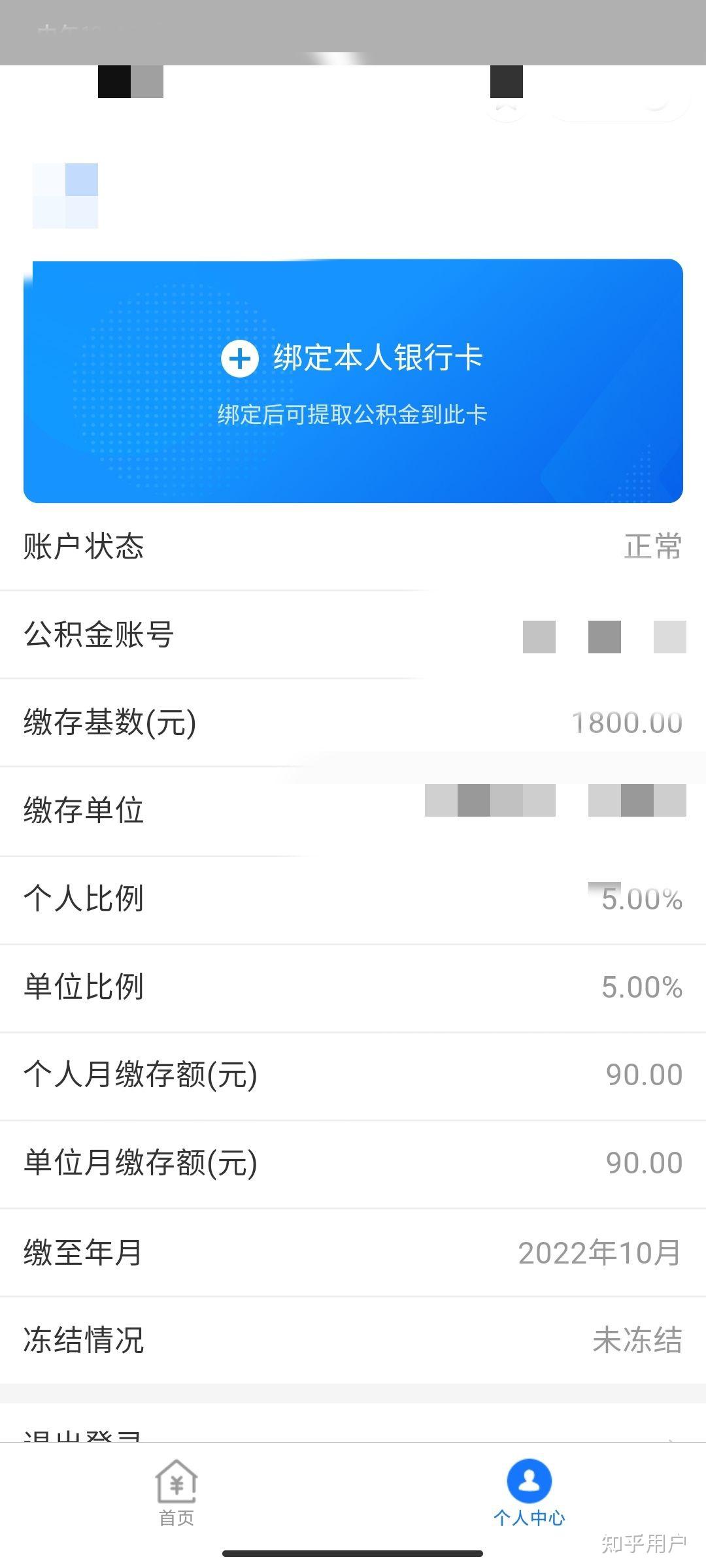706x1568 pixels.
Task: Click the plus icon to bind bank card
Action: (x=241, y=359)
